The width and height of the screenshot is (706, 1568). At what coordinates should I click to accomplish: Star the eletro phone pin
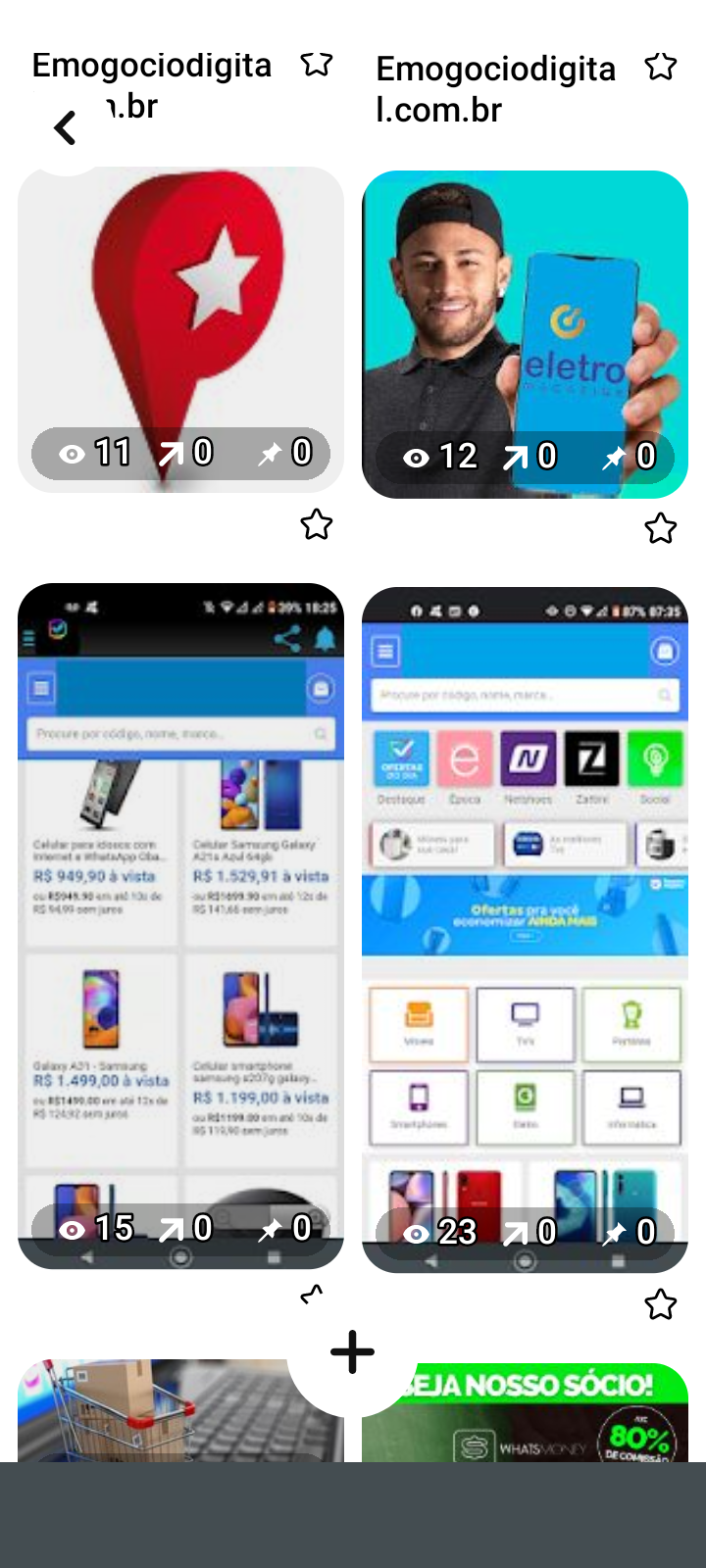(x=660, y=529)
